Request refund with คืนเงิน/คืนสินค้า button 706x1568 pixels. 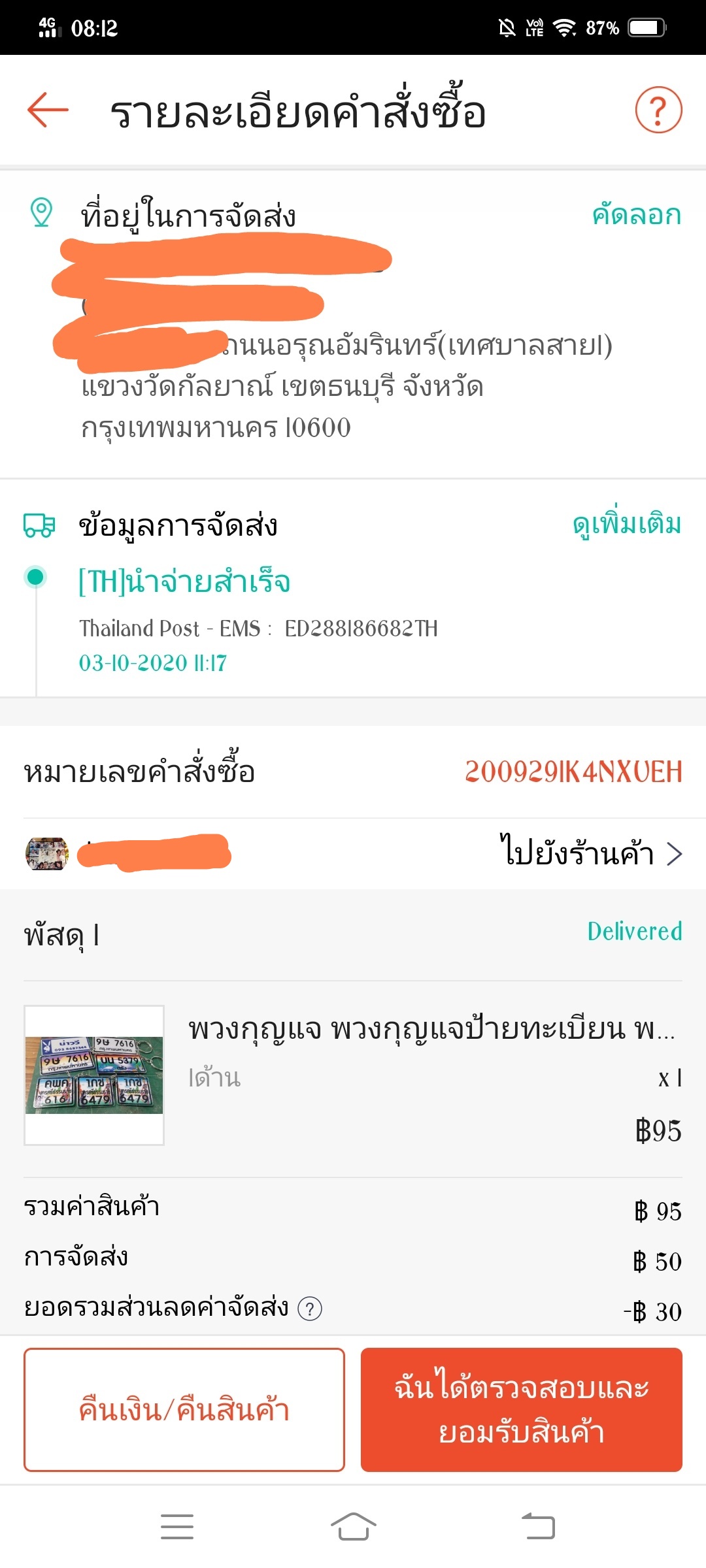pos(184,1409)
